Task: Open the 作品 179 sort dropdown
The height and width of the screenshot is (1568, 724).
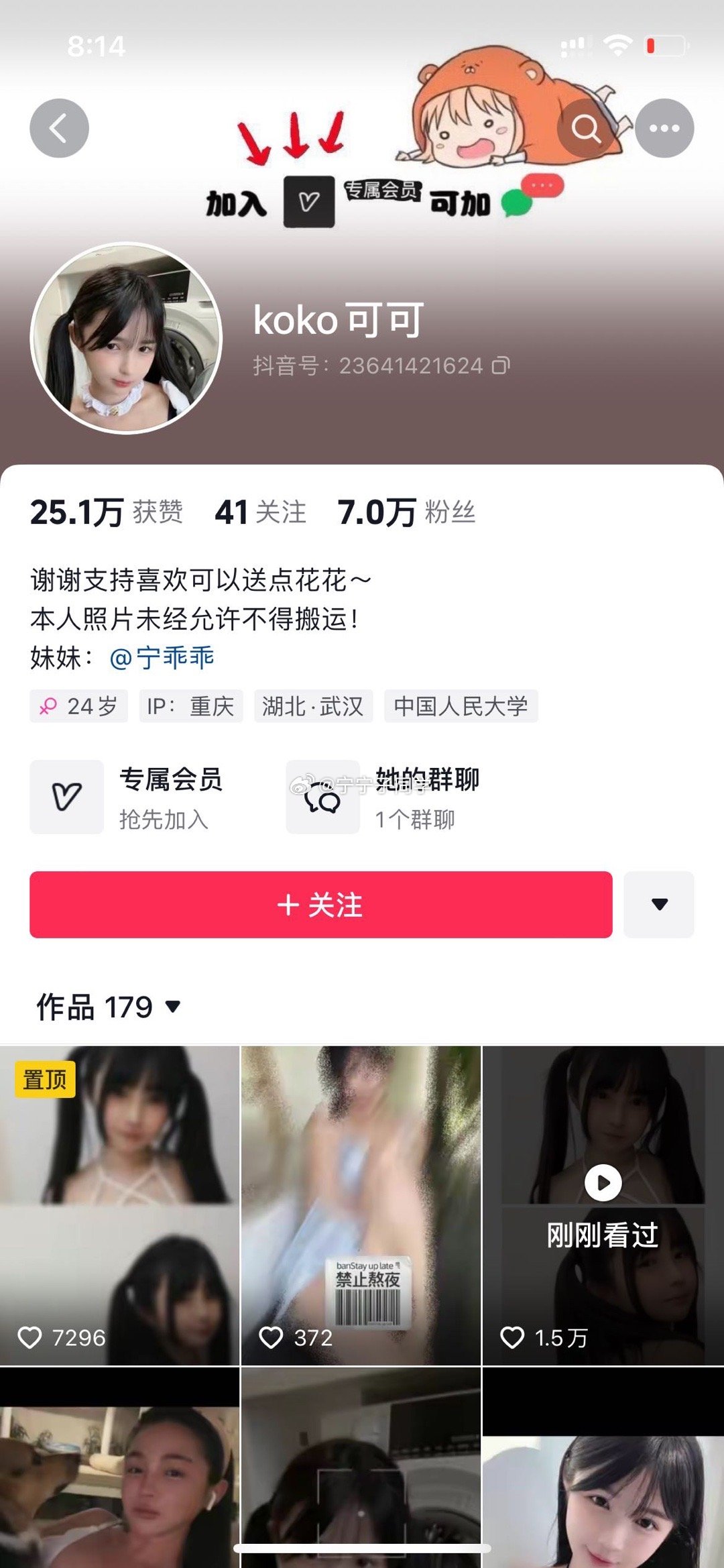Action: tap(109, 1007)
